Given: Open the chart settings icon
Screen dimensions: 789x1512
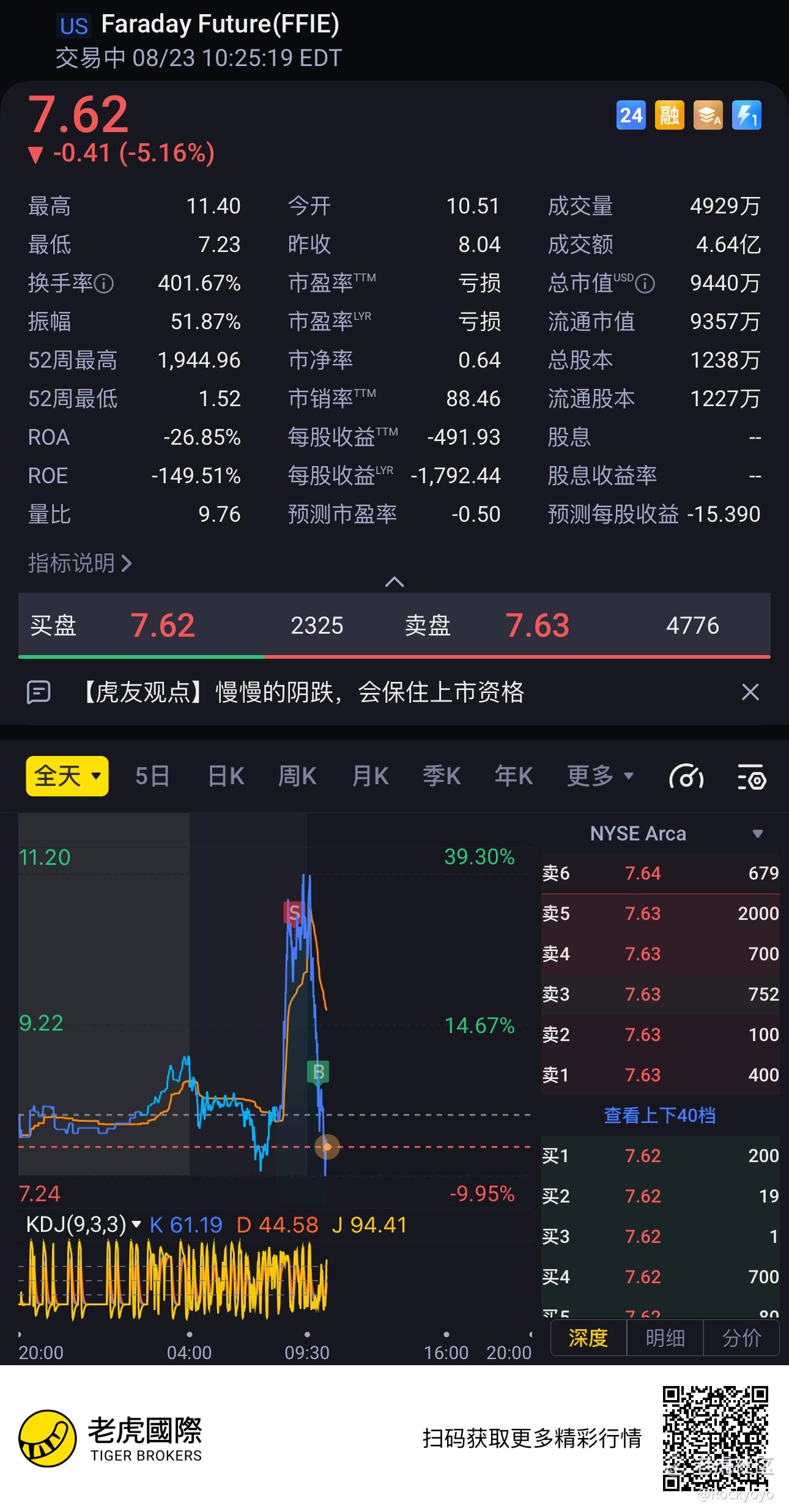Looking at the screenshot, I should (752, 777).
